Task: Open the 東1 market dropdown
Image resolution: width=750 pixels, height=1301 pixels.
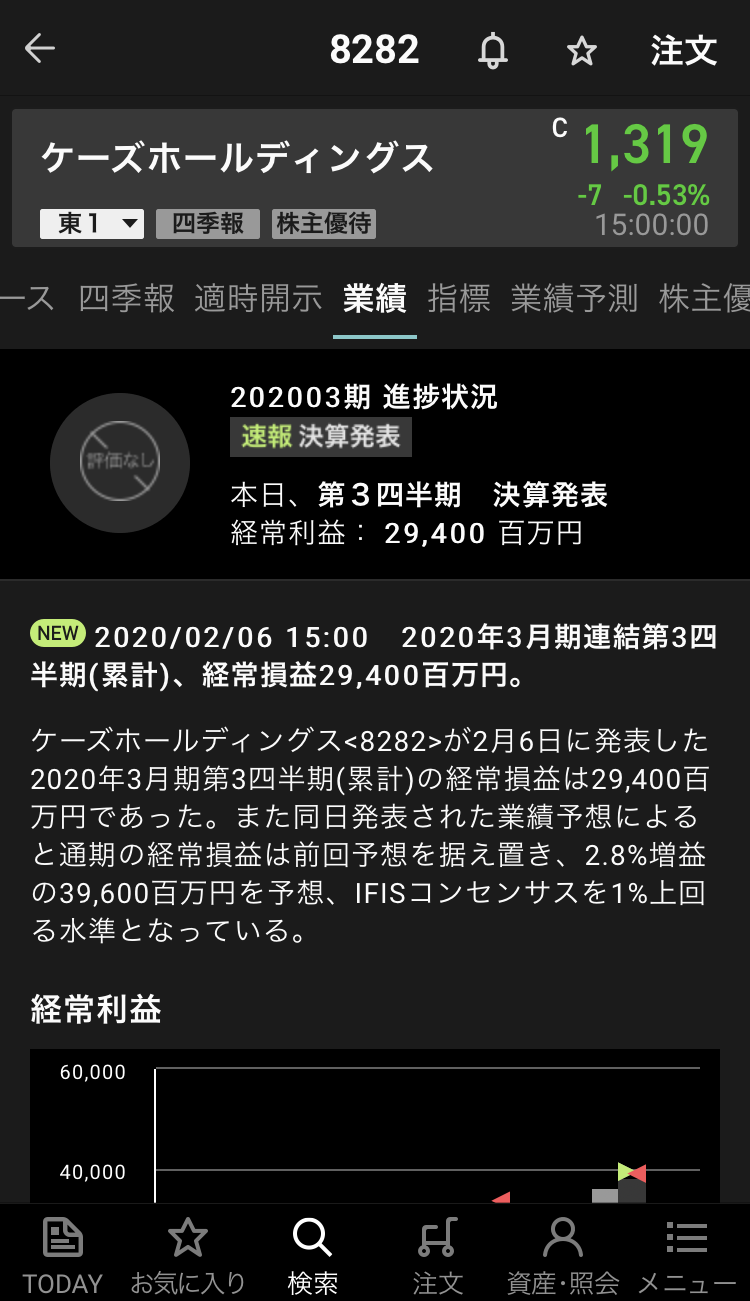Action: [92, 224]
